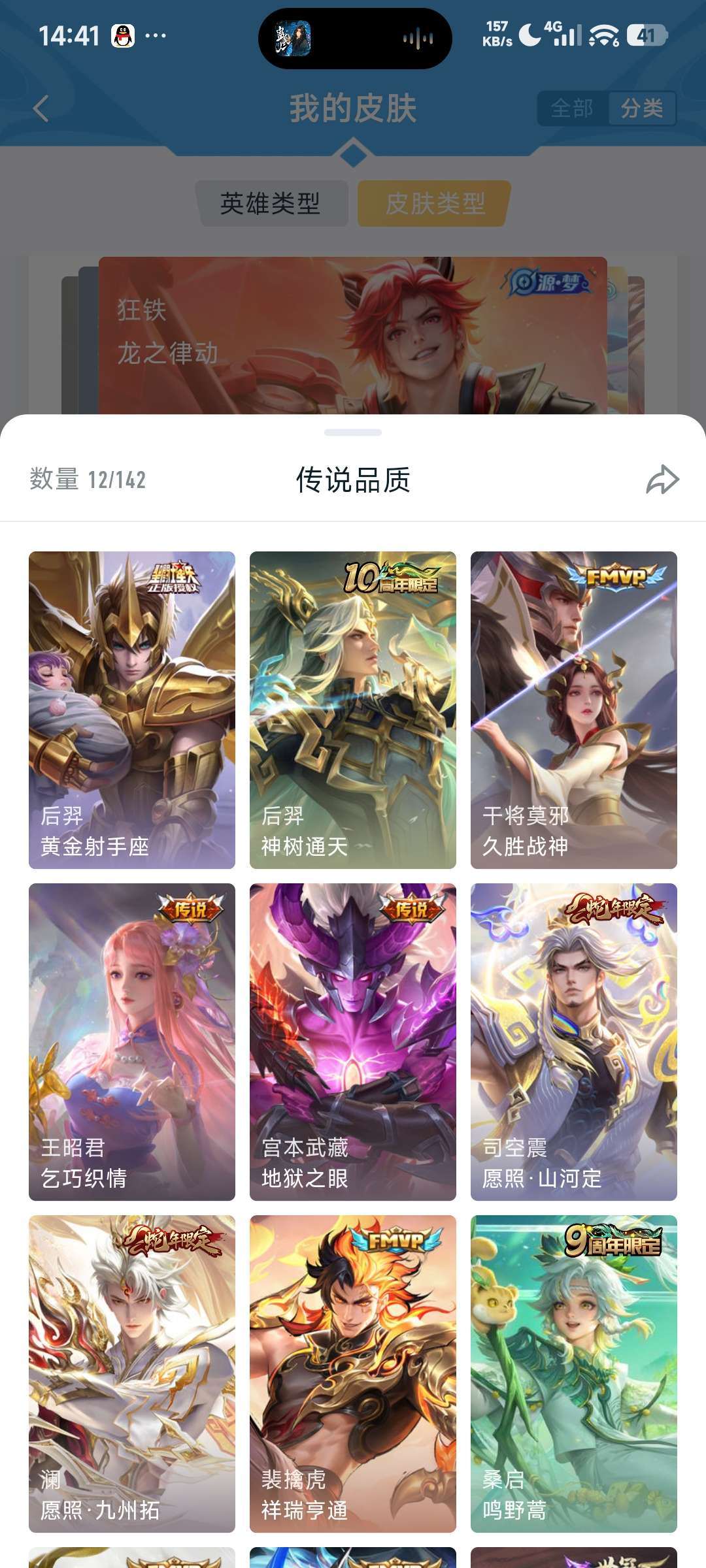
Task: View 桑启 鸣野蒿 skin
Action: (x=574, y=1373)
